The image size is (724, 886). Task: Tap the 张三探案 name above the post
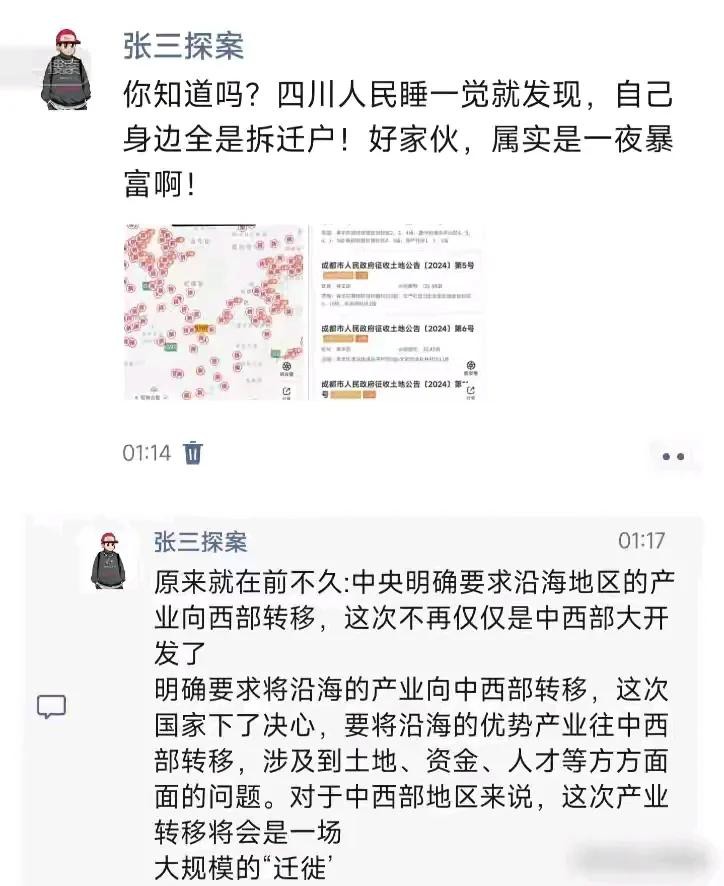pos(183,45)
